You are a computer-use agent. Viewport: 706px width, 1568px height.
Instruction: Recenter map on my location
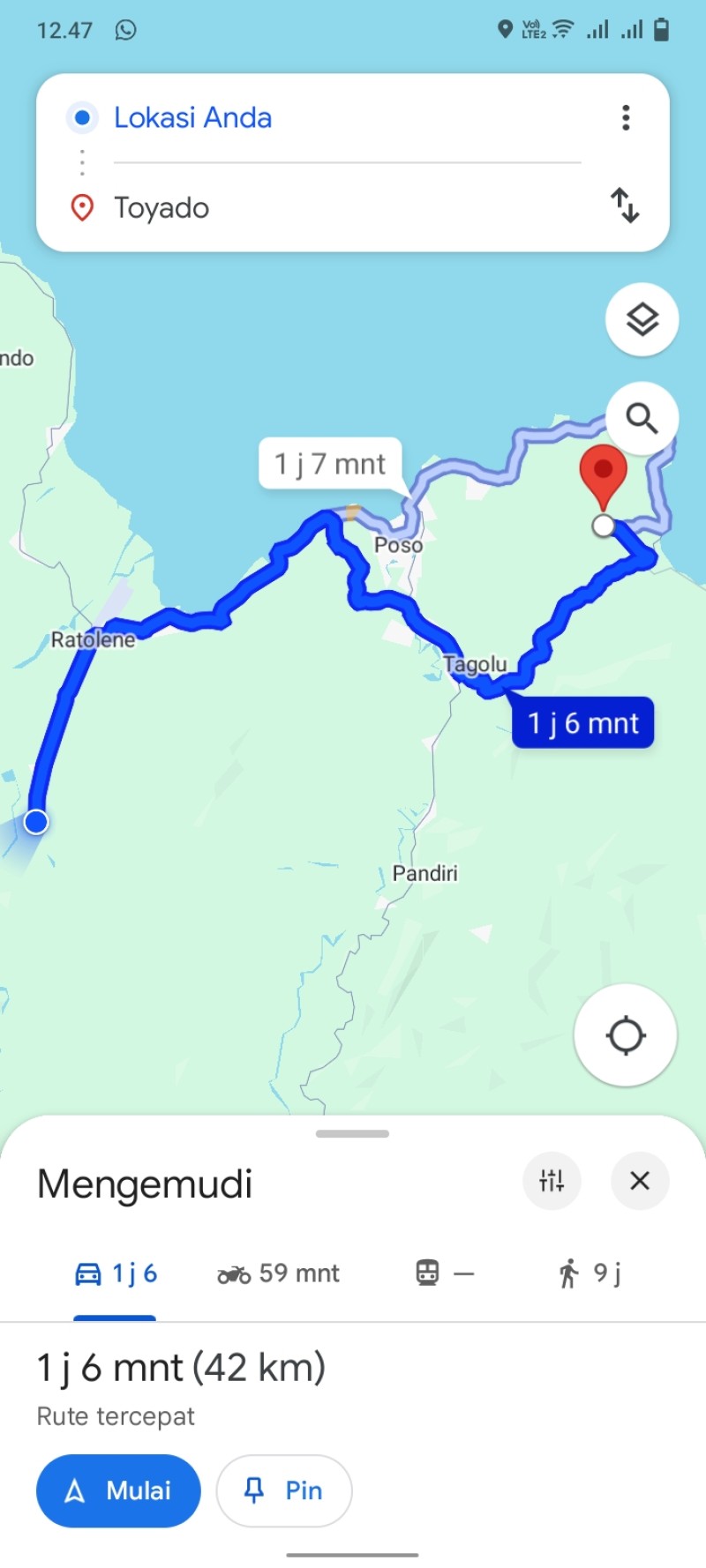click(x=626, y=1035)
